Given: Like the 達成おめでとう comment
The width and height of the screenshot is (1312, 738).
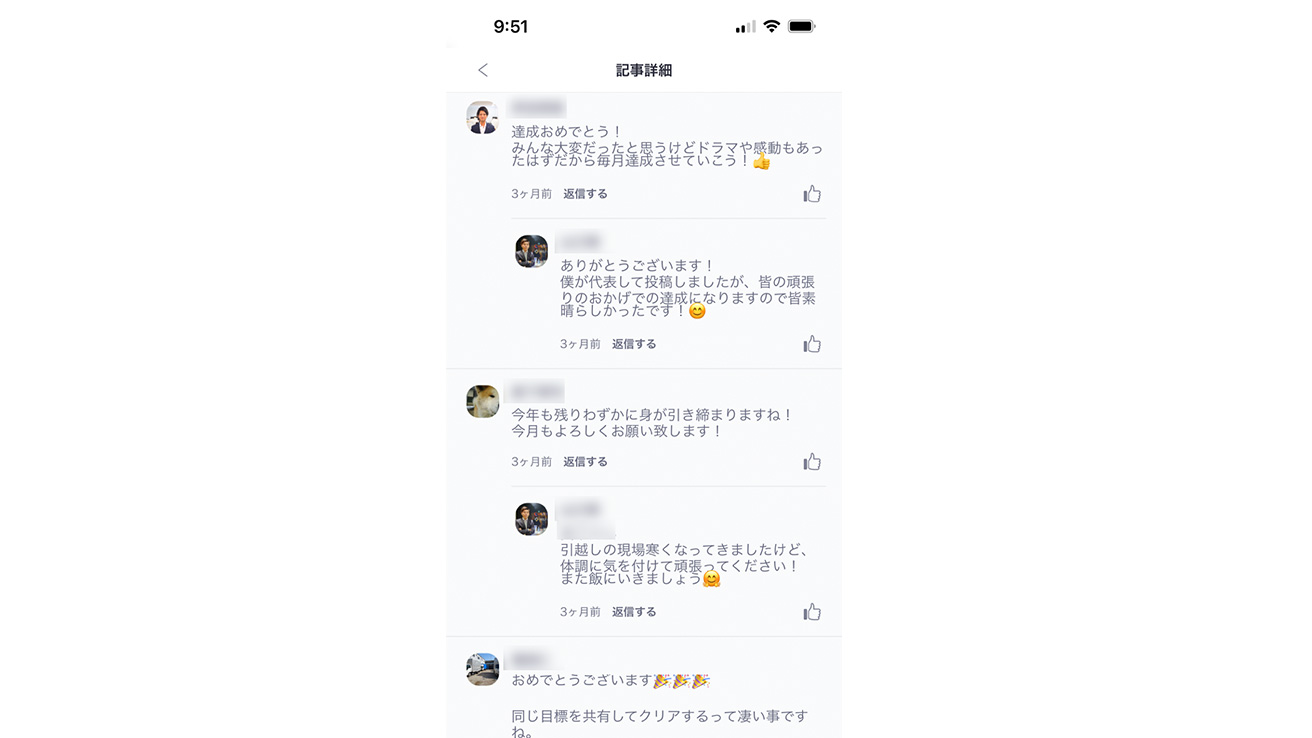Looking at the screenshot, I should [812, 194].
